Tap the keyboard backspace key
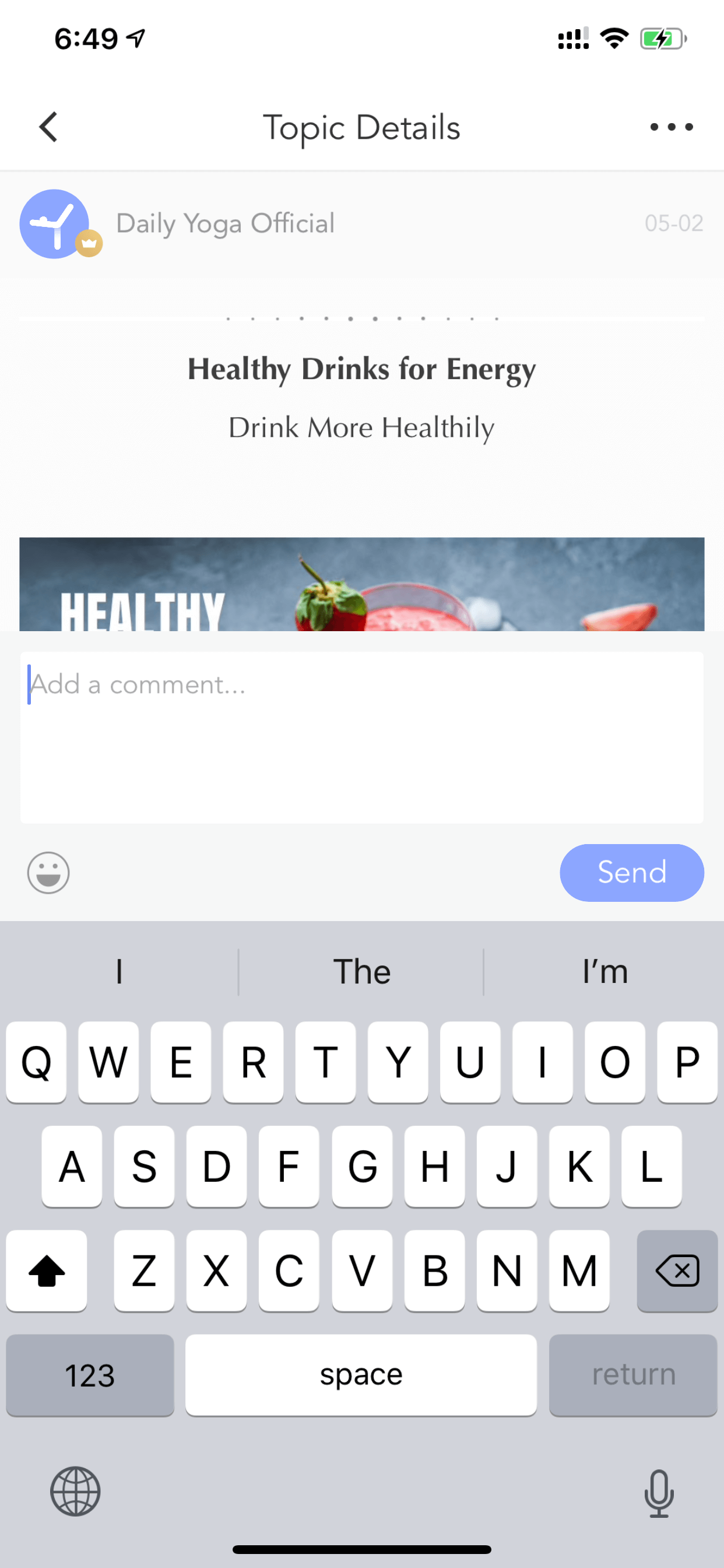The height and width of the screenshot is (1568, 724). (677, 1270)
